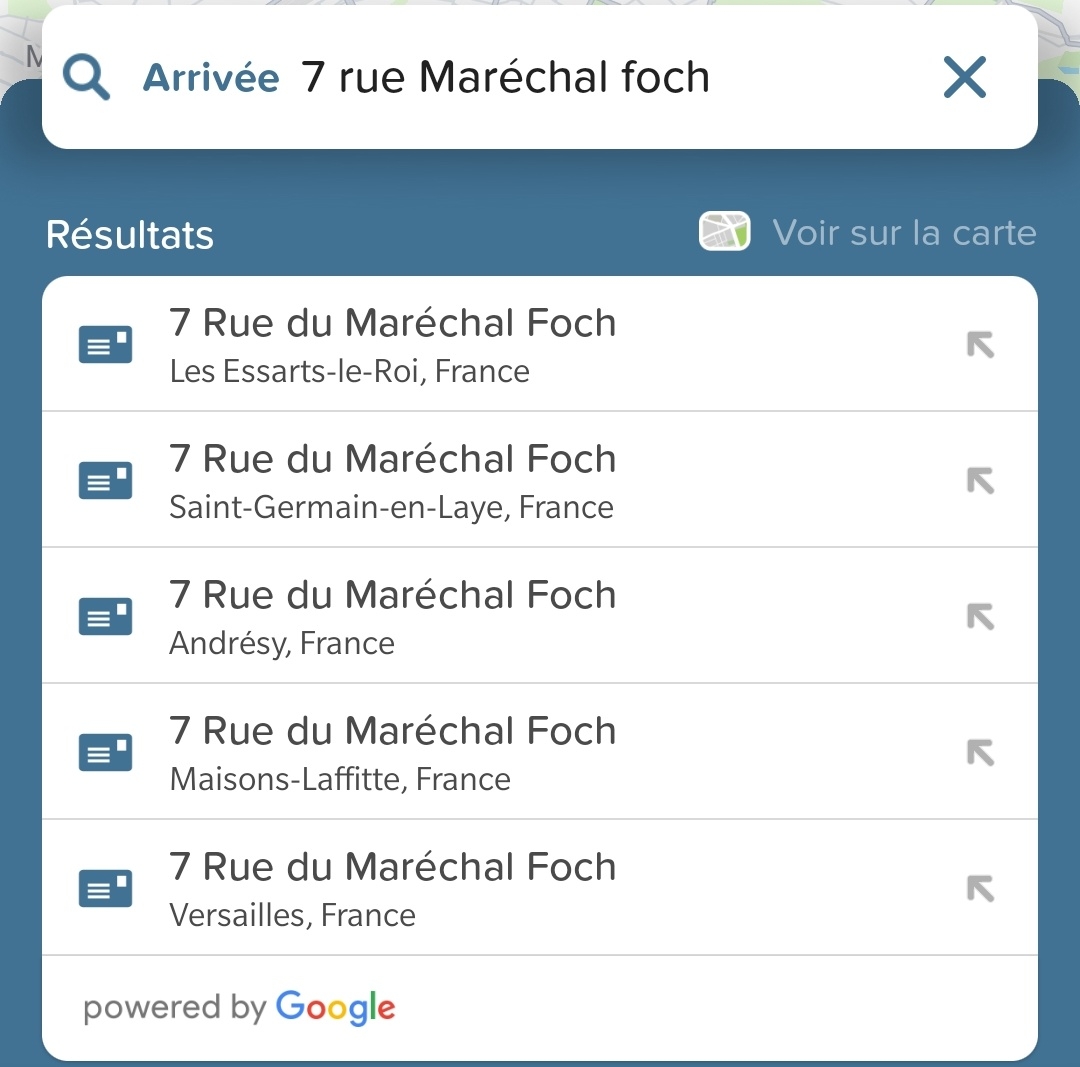Clear the arrival search text

click(965, 78)
